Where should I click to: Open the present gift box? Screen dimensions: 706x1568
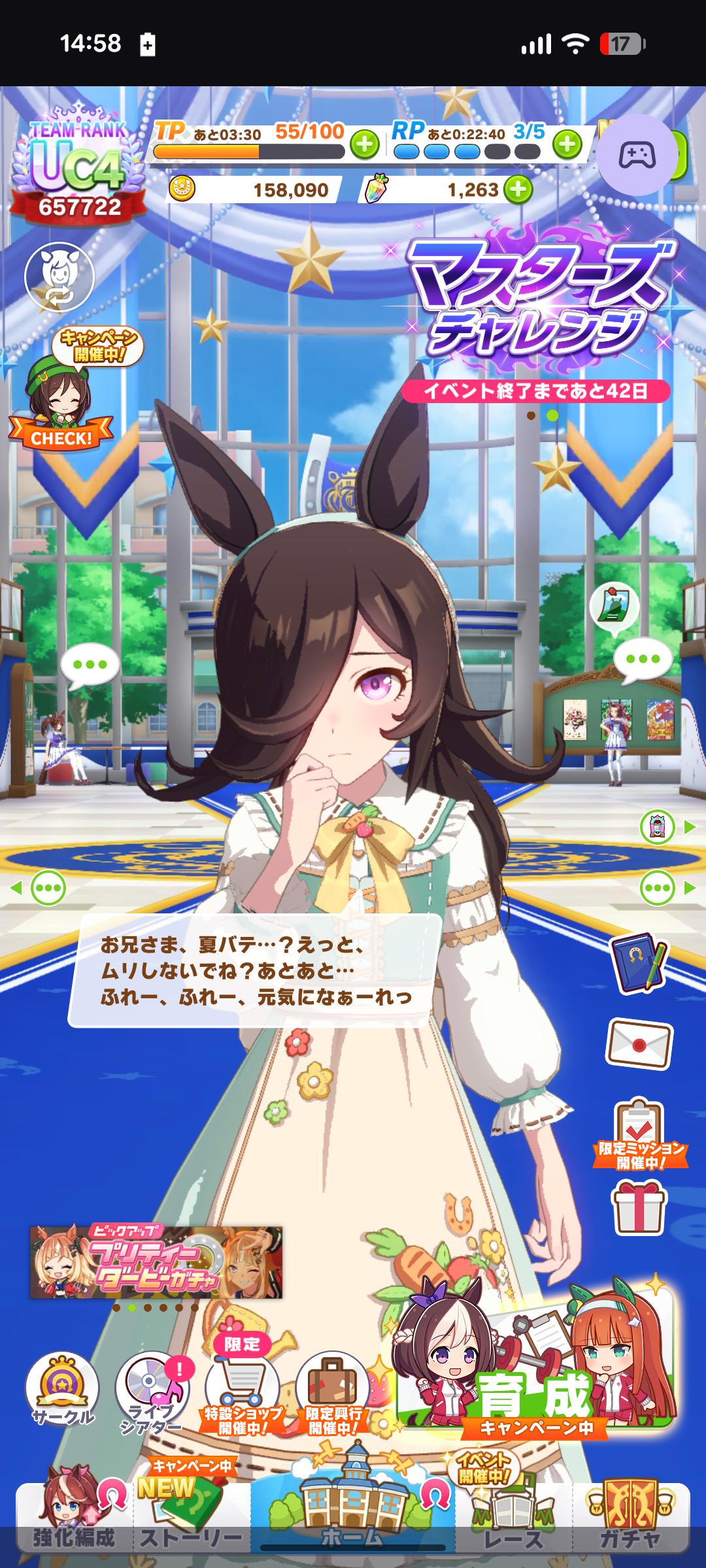(x=638, y=1207)
